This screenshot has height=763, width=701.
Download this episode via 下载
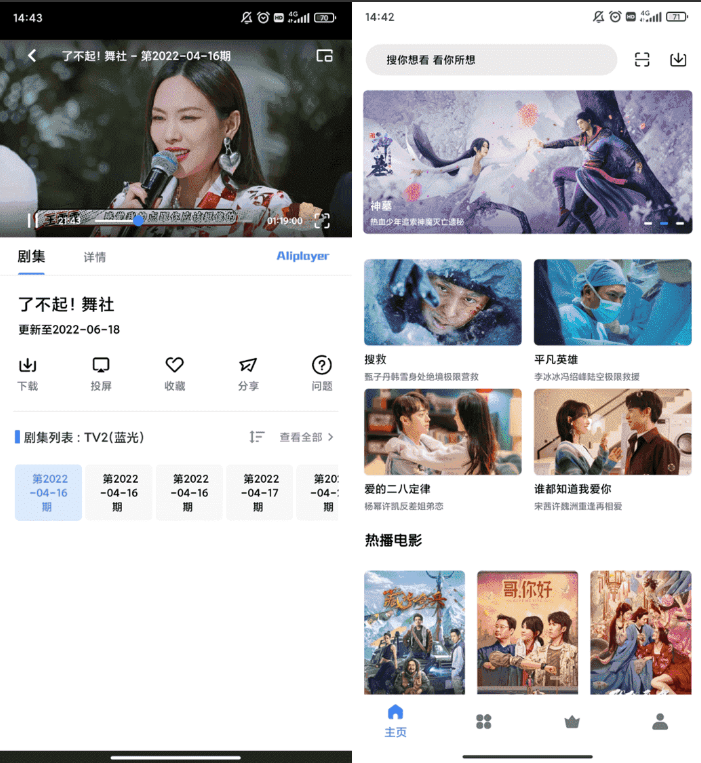28,373
